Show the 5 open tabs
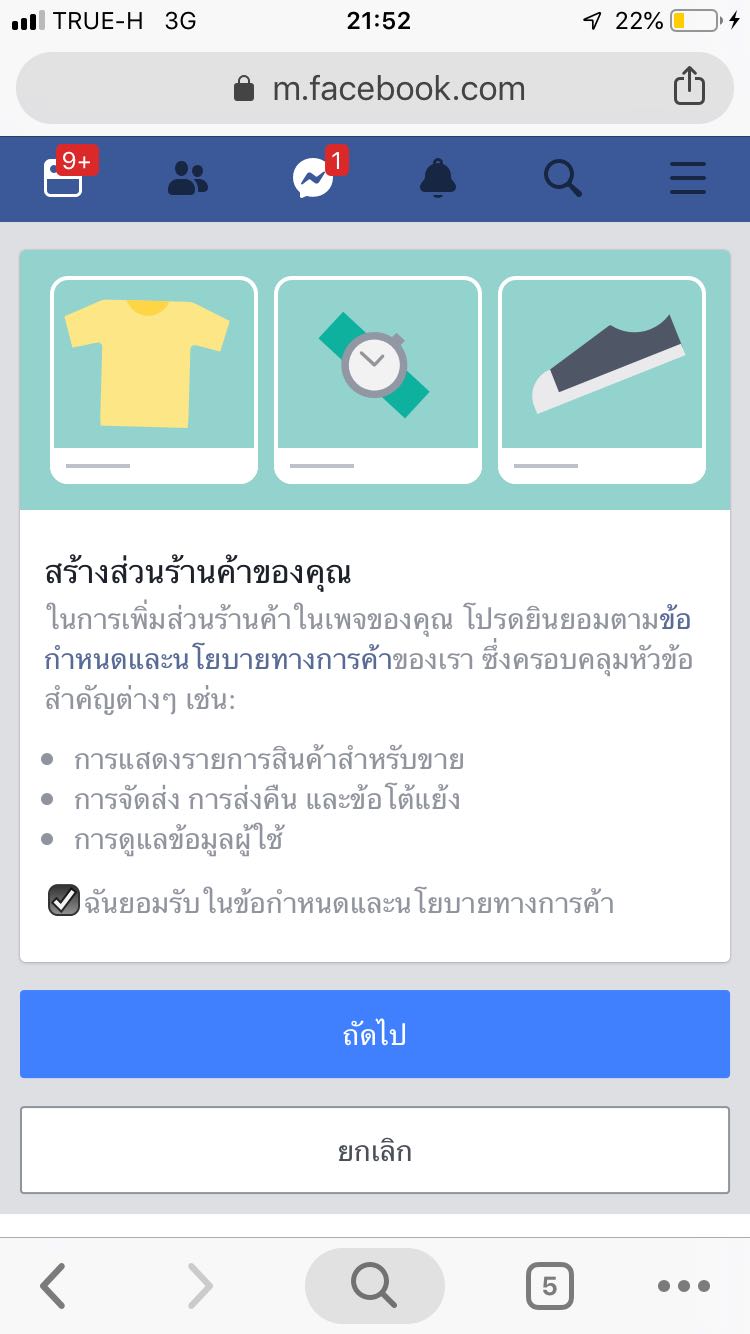Screen dimensions: 750x1334 (x=549, y=1286)
